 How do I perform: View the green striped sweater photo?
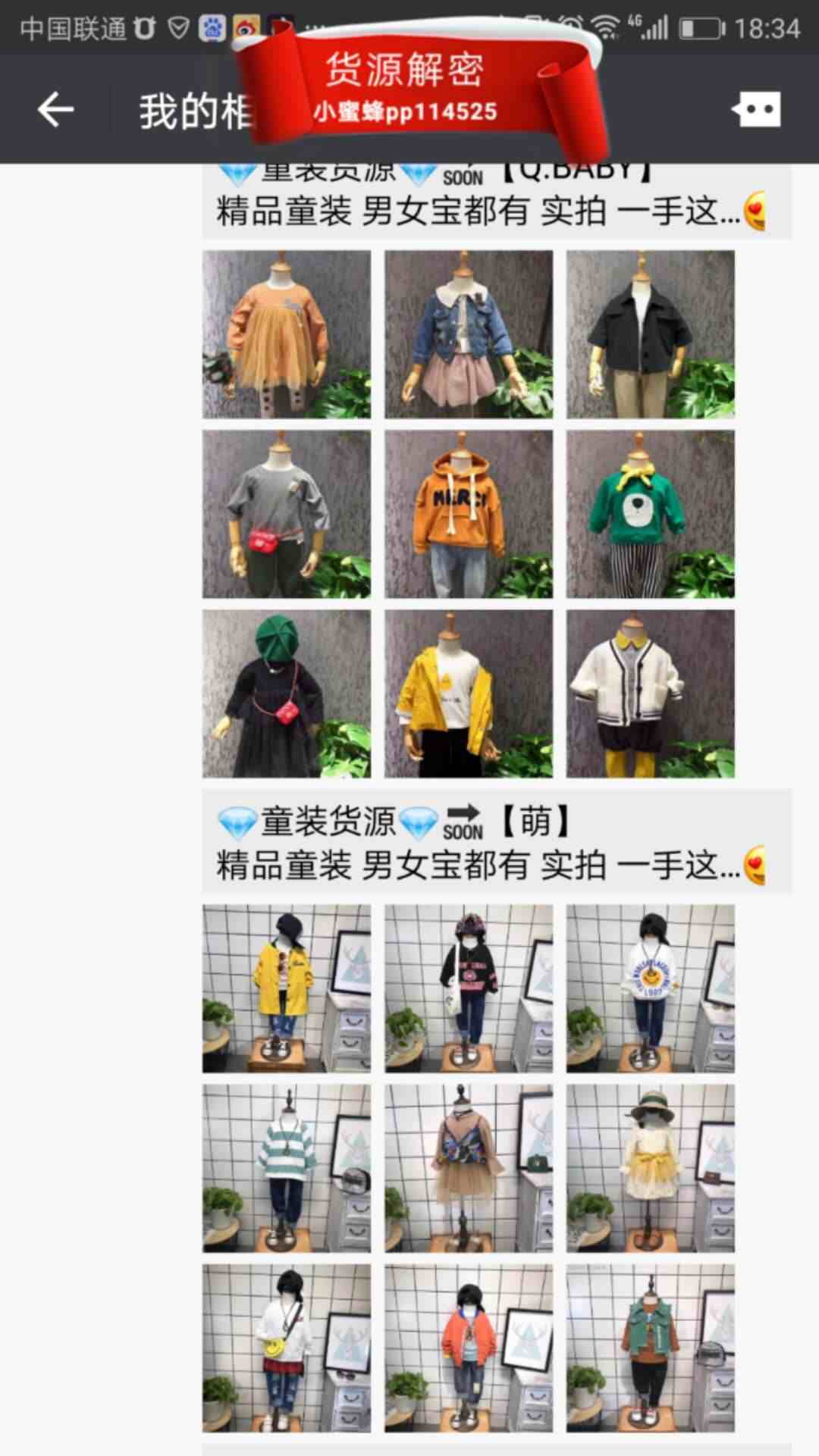(287, 1168)
